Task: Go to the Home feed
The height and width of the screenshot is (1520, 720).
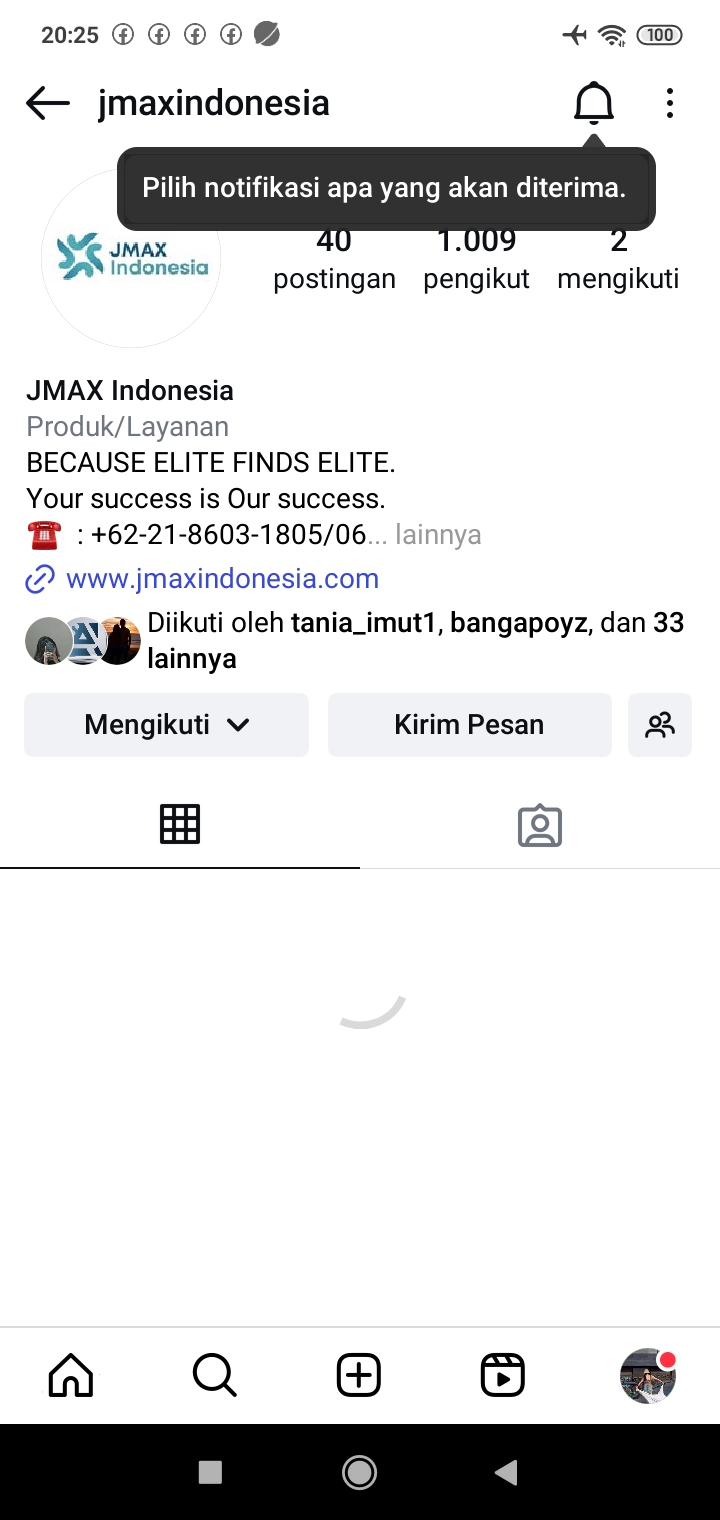Action: click(x=71, y=1376)
